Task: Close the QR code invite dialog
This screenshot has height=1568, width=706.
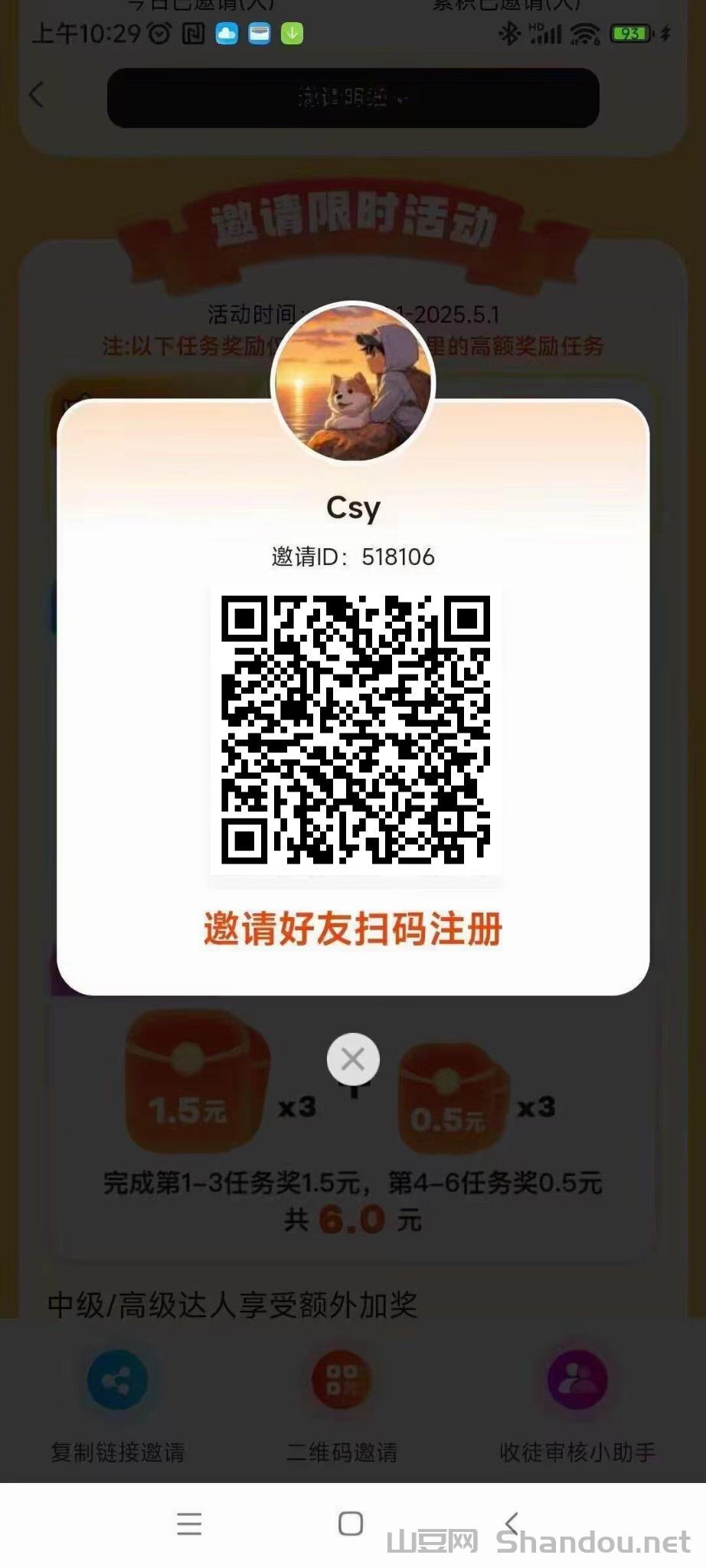Action: point(352,1059)
